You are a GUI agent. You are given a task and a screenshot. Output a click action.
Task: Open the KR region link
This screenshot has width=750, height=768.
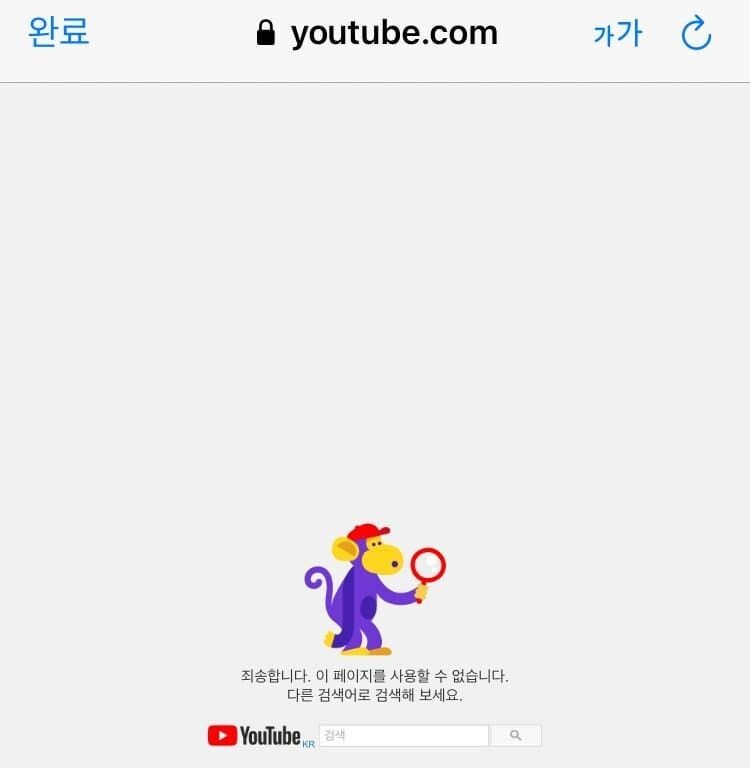pos(308,743)
